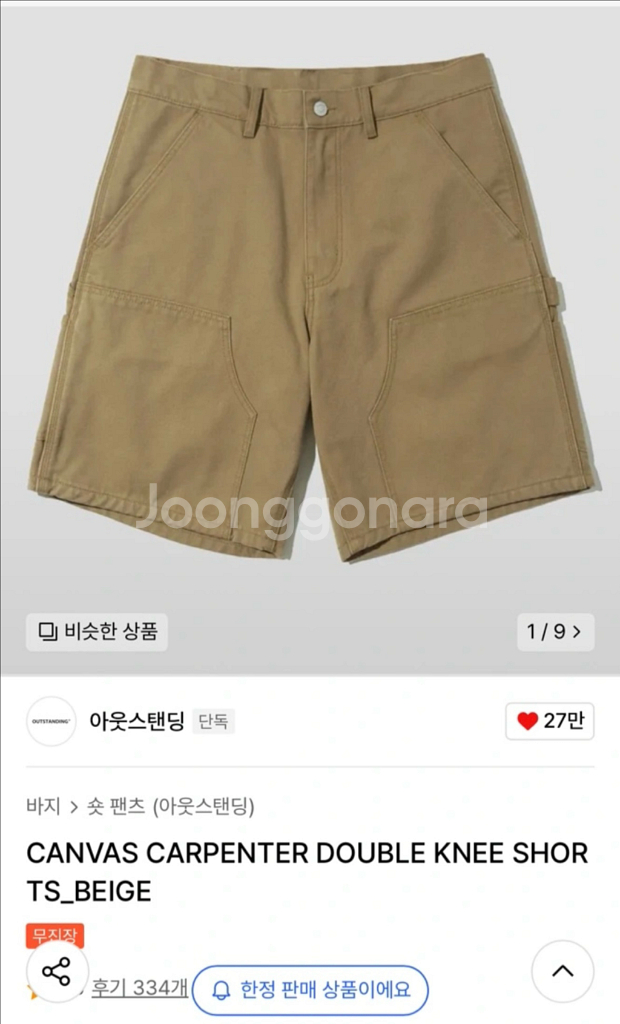The image size is (620, 1024).
Task: Share this product
Action: pyautogui.click(x=56, y=971)
